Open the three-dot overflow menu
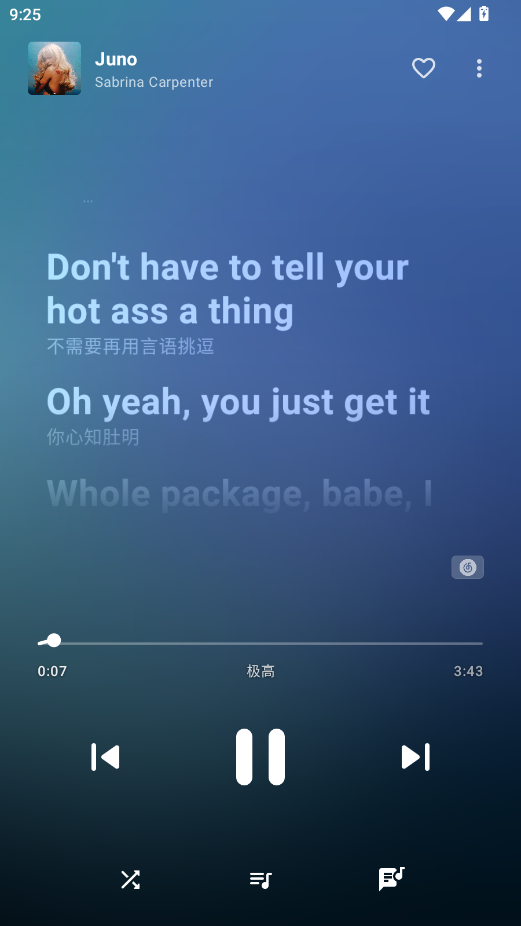The width and height of the screenshot is (521, 926). click(479, 68)
